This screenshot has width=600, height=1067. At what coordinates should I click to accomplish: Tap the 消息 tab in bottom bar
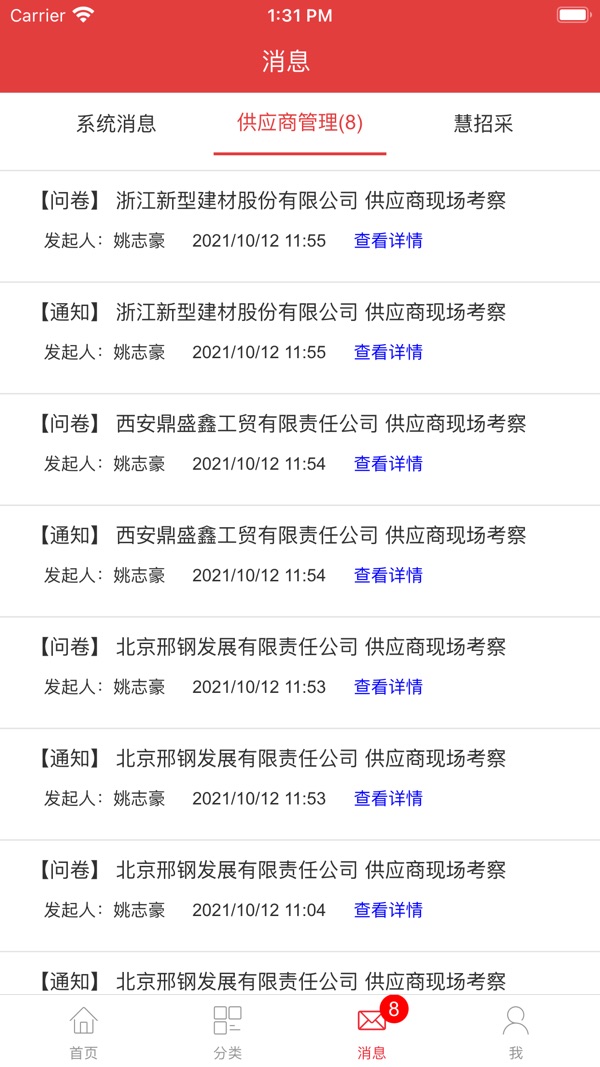click(x=372, y=1031)
